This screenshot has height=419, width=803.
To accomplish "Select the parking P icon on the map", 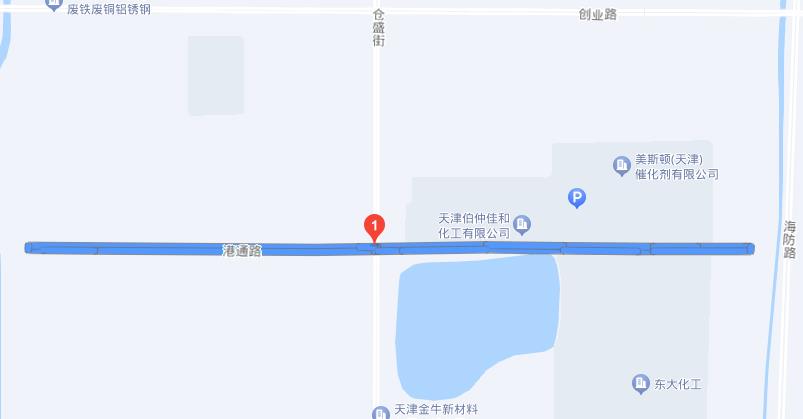I will 576,198.
